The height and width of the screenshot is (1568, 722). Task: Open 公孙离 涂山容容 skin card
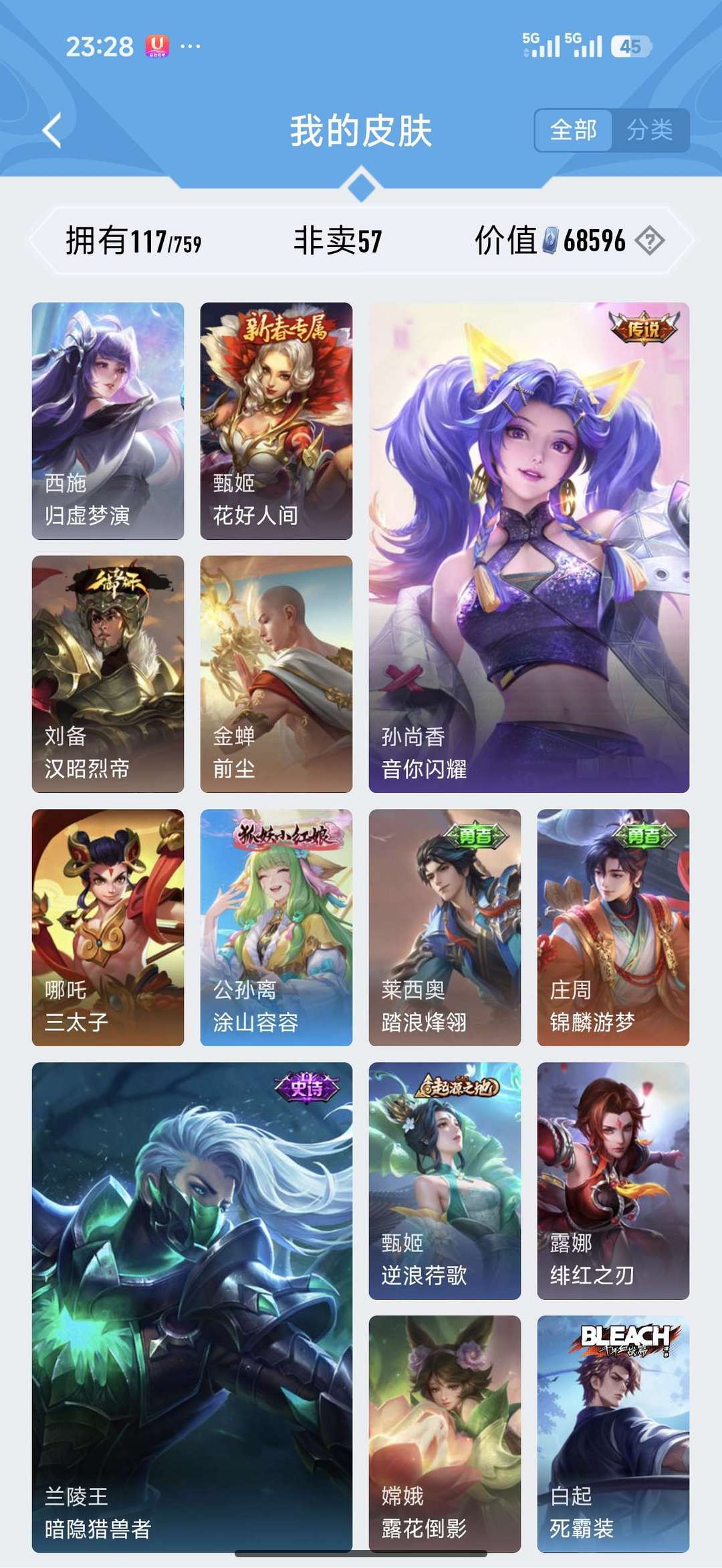[276, 927]
